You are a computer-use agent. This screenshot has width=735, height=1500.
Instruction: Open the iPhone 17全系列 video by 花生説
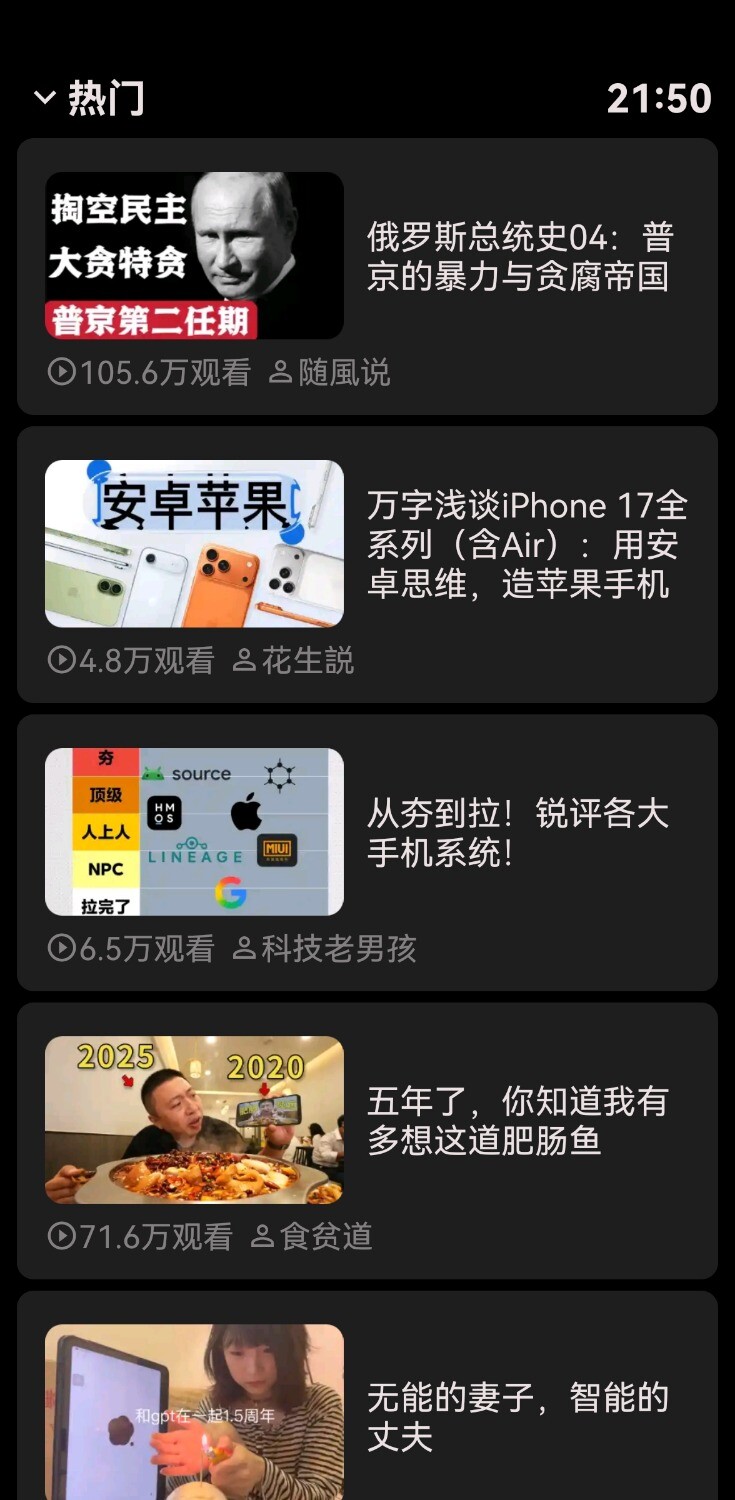coord(367,563)
